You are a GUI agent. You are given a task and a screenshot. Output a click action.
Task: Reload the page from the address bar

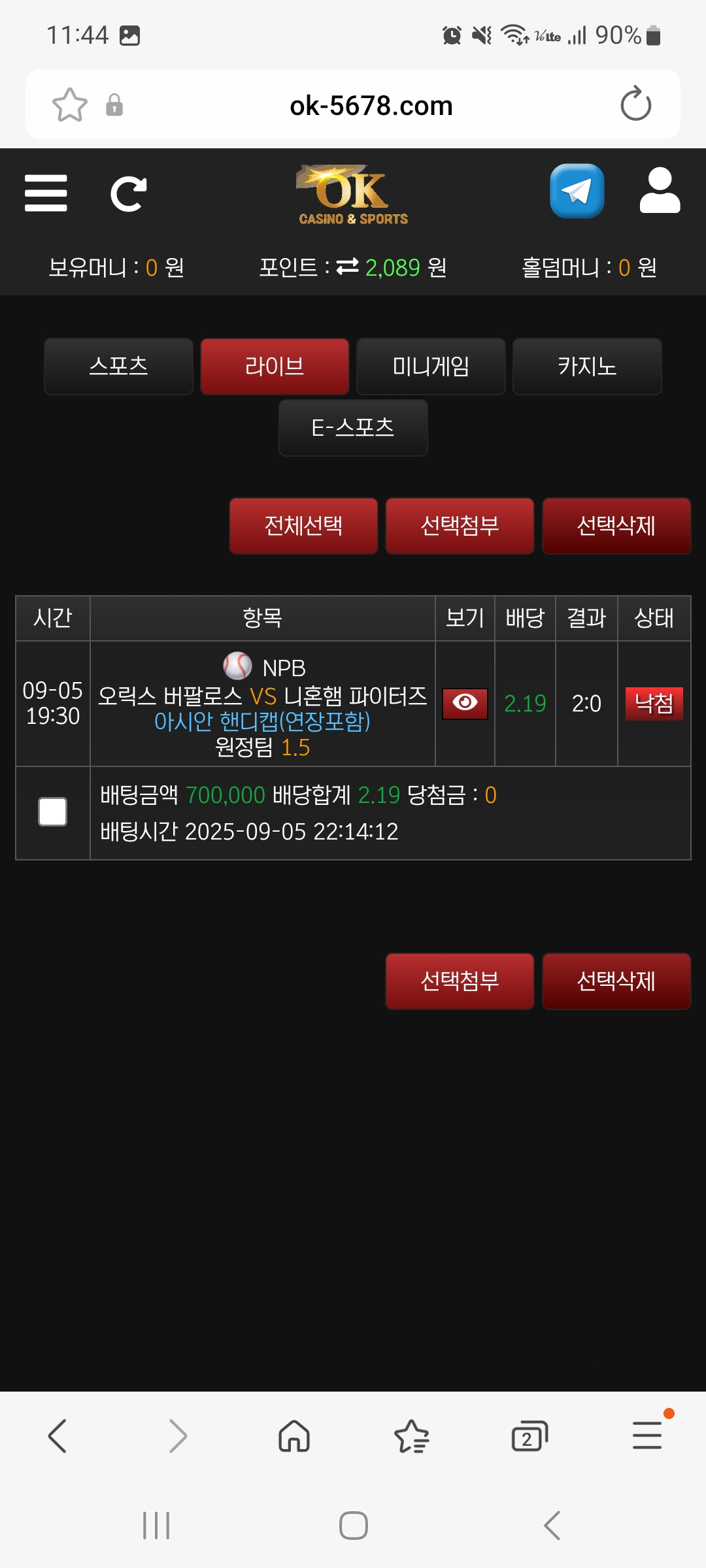click(x=635, y=105)
